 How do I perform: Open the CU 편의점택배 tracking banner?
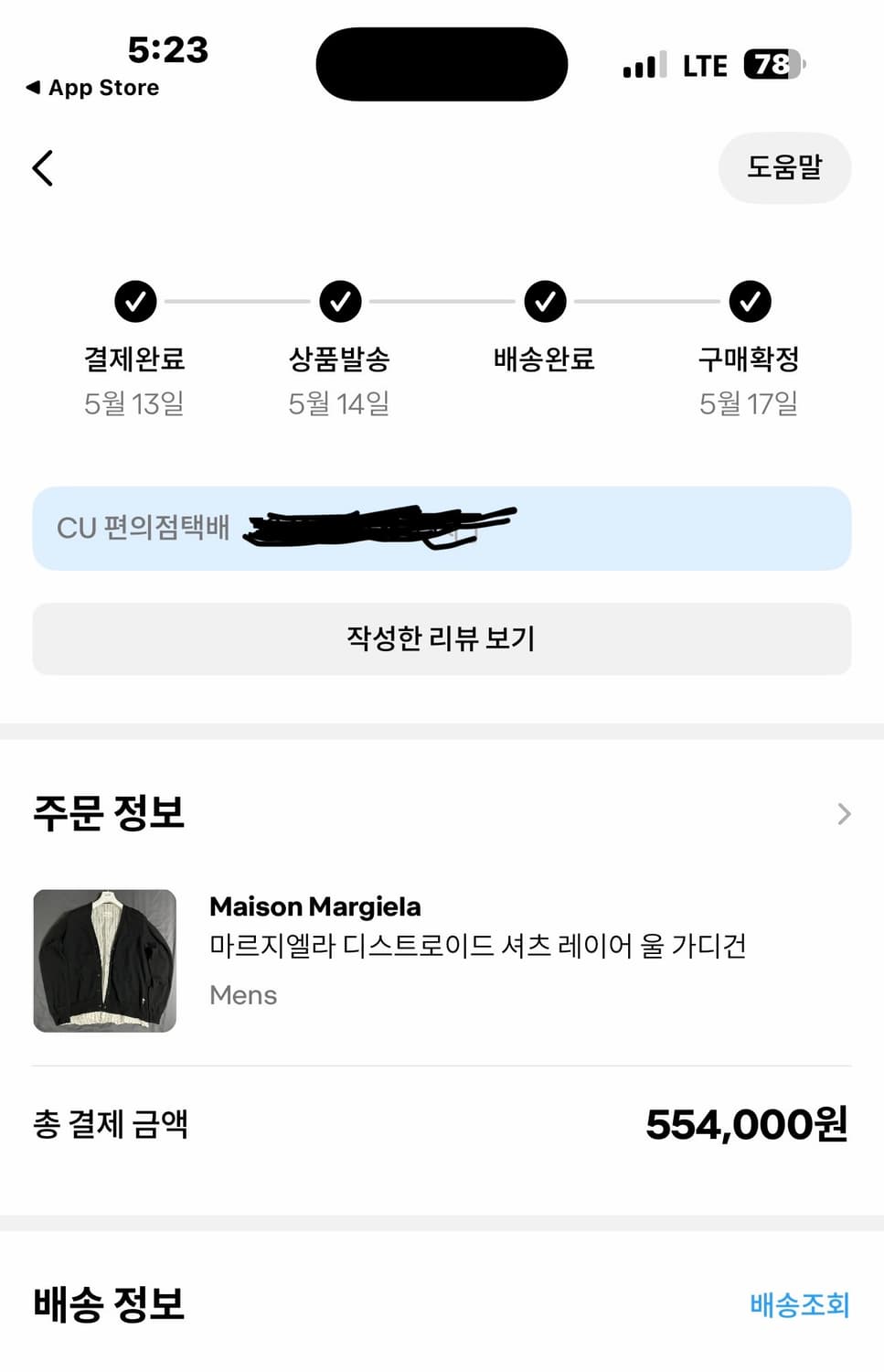pyautogui.click(x=442, y=529)
